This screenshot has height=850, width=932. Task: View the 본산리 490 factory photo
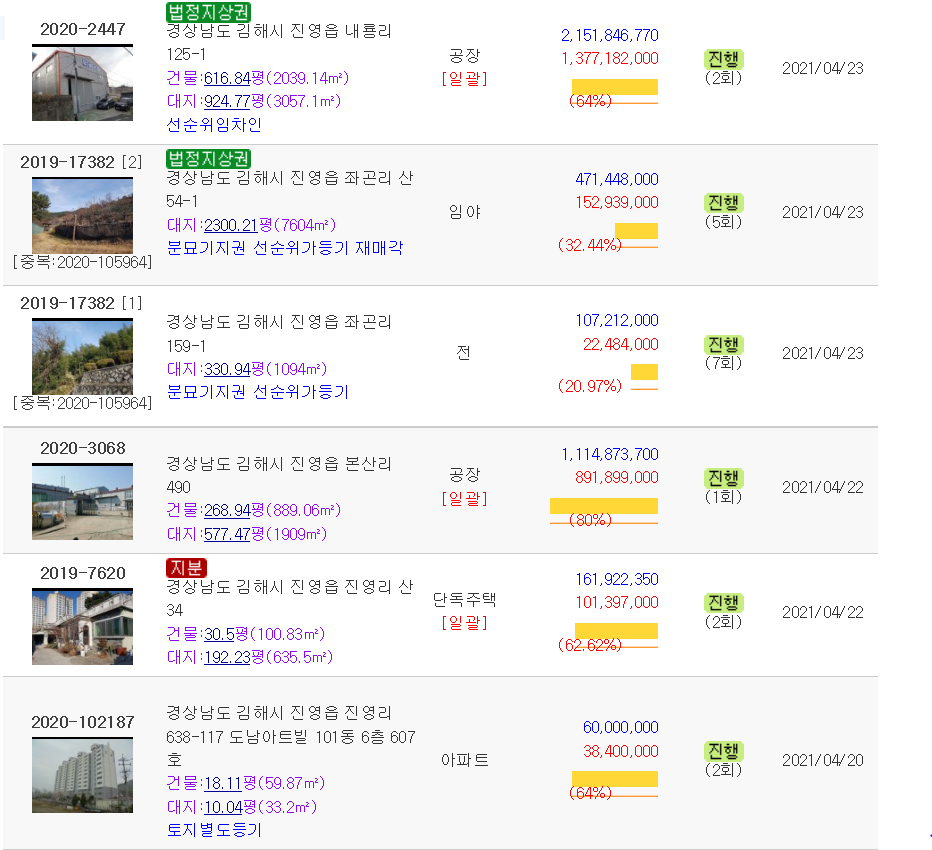point(82,502)
